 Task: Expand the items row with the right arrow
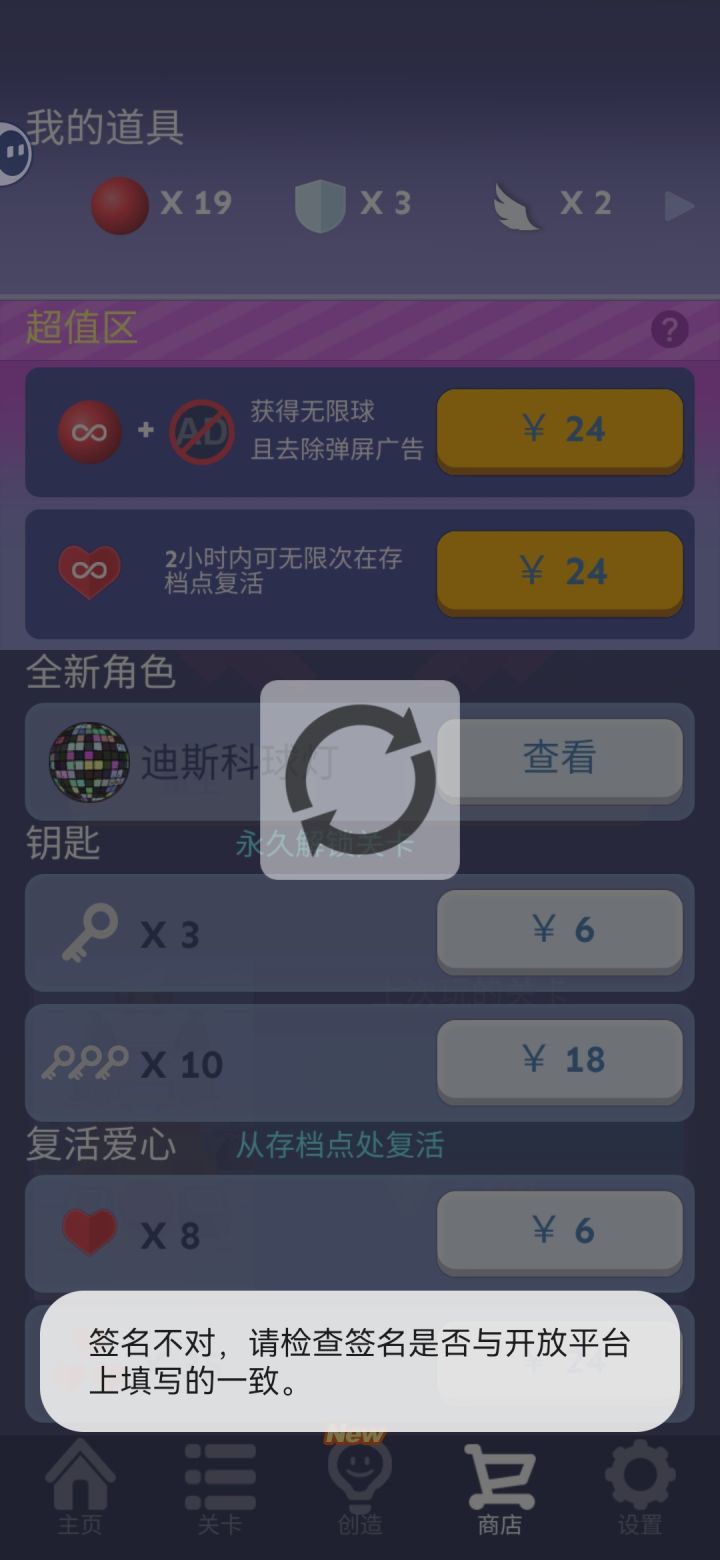pyautogui.click(x=681, y=203)
